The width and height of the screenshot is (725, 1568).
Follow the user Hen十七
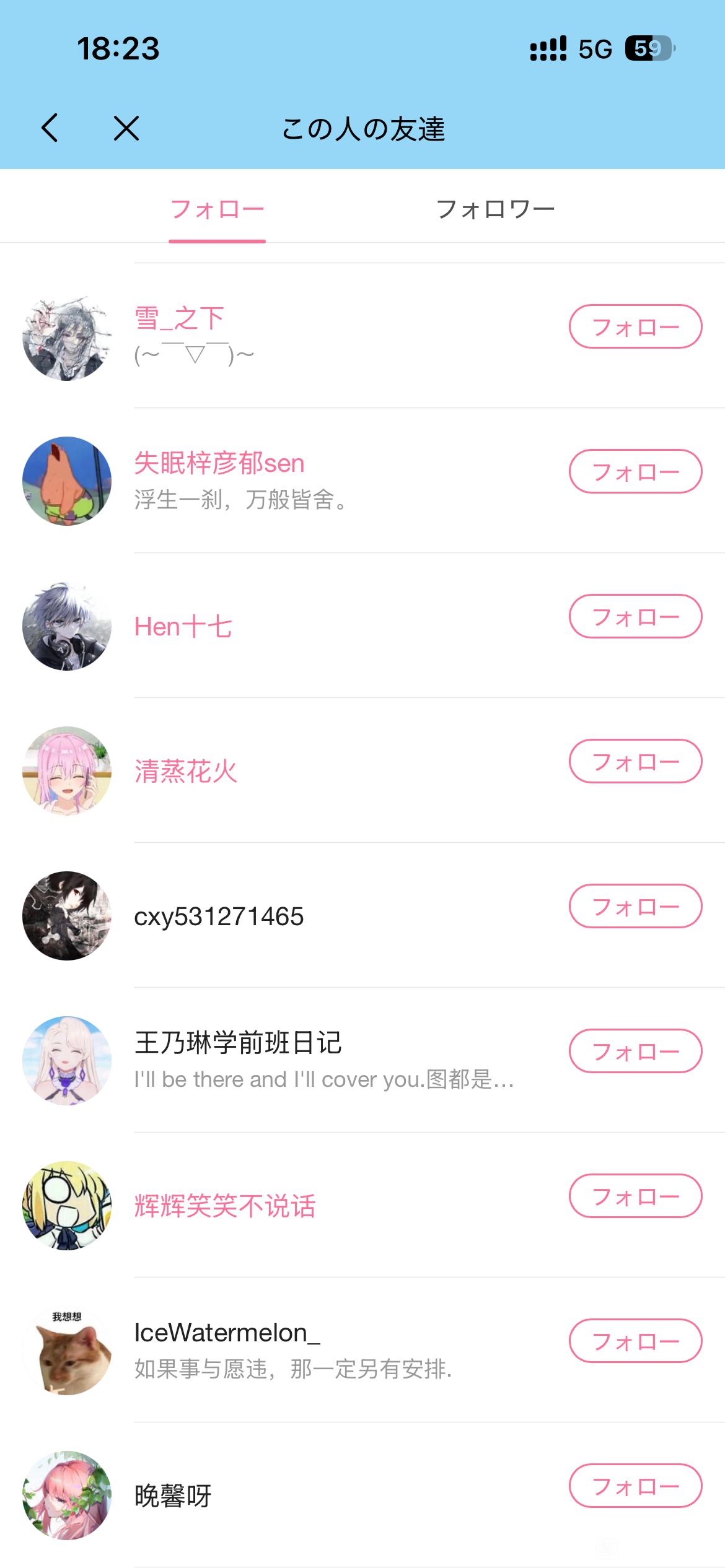(635, 616)
